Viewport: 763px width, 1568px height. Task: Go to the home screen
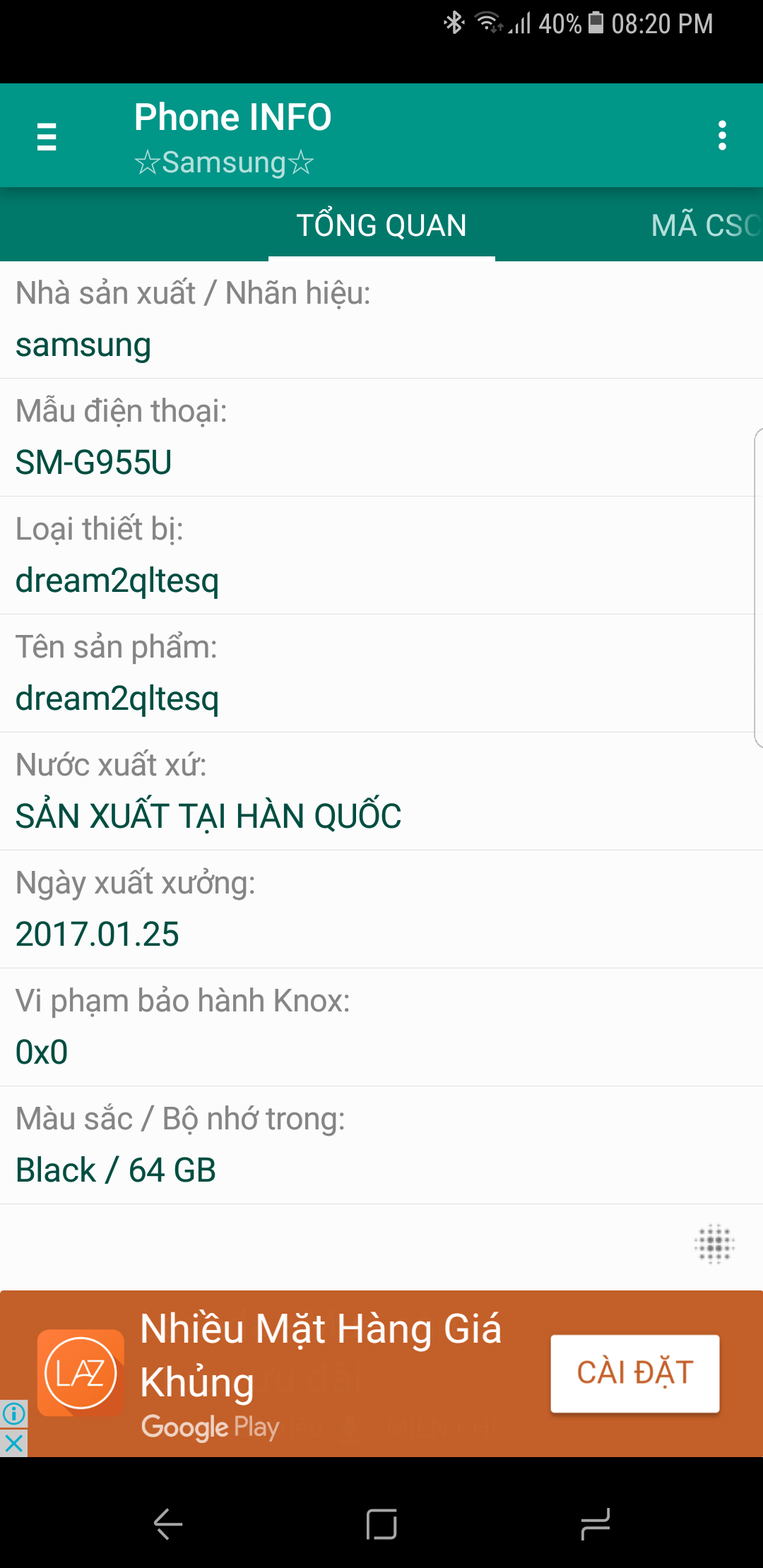point(381,1524)
